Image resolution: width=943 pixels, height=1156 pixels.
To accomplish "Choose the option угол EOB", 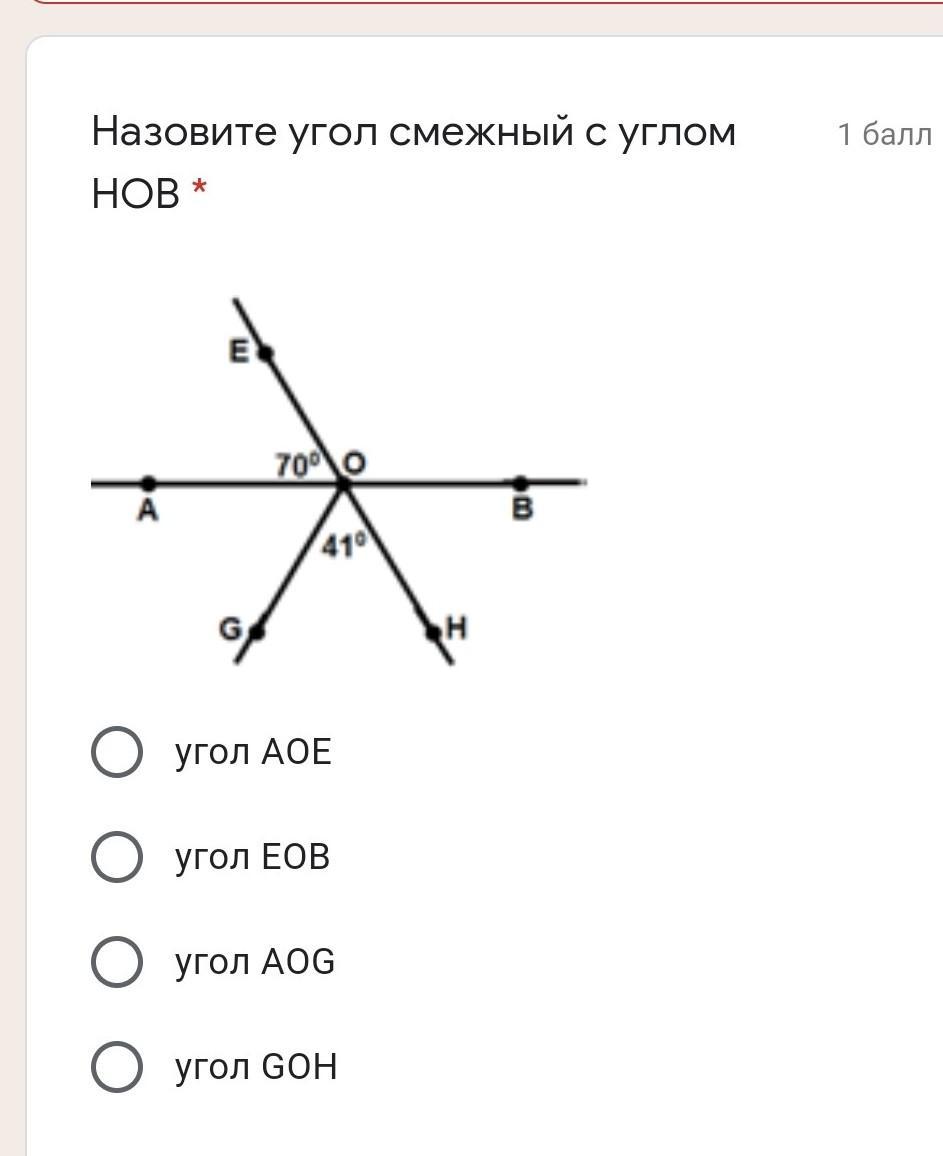I will pos(117,857).
